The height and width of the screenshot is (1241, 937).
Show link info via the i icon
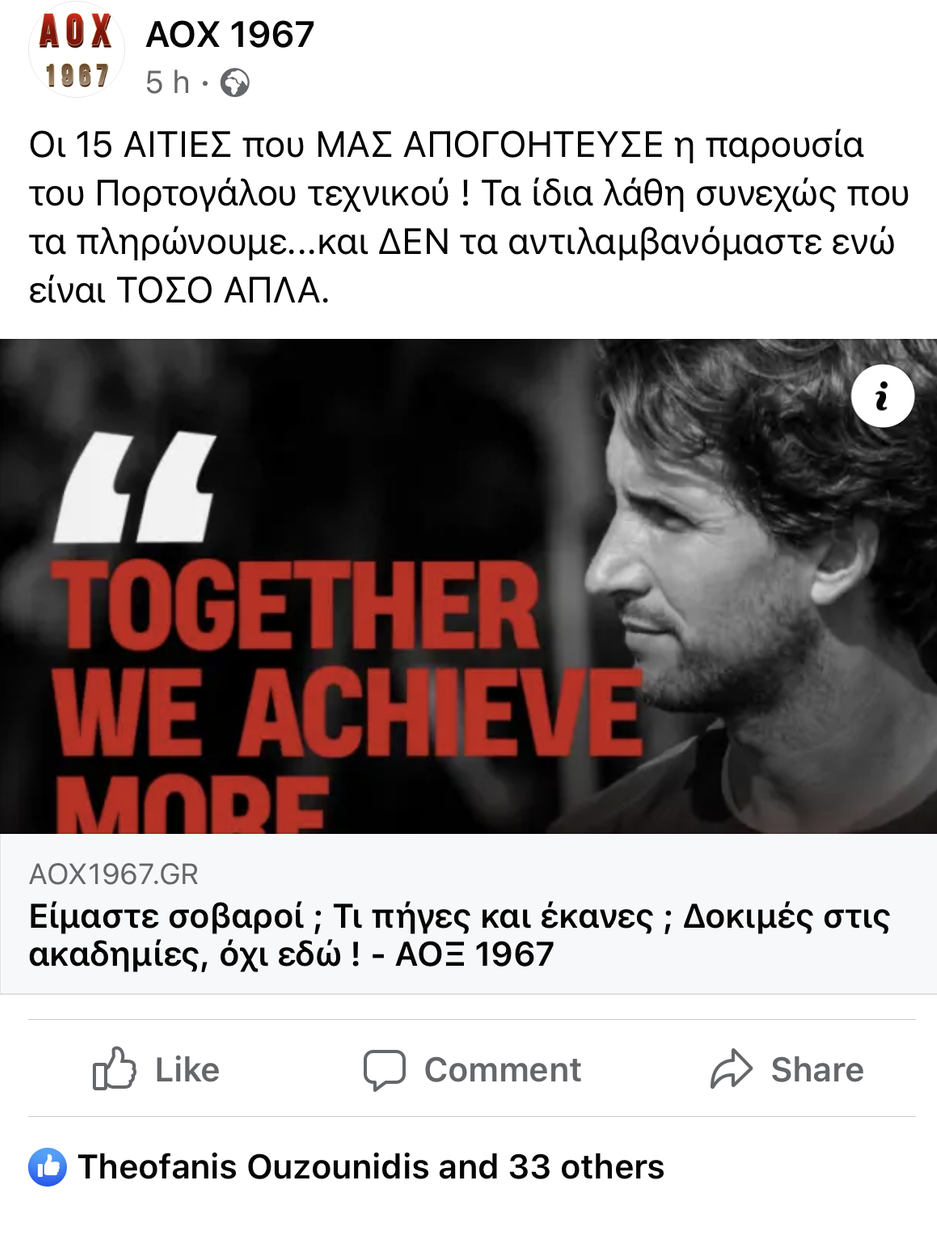point(882,396)
